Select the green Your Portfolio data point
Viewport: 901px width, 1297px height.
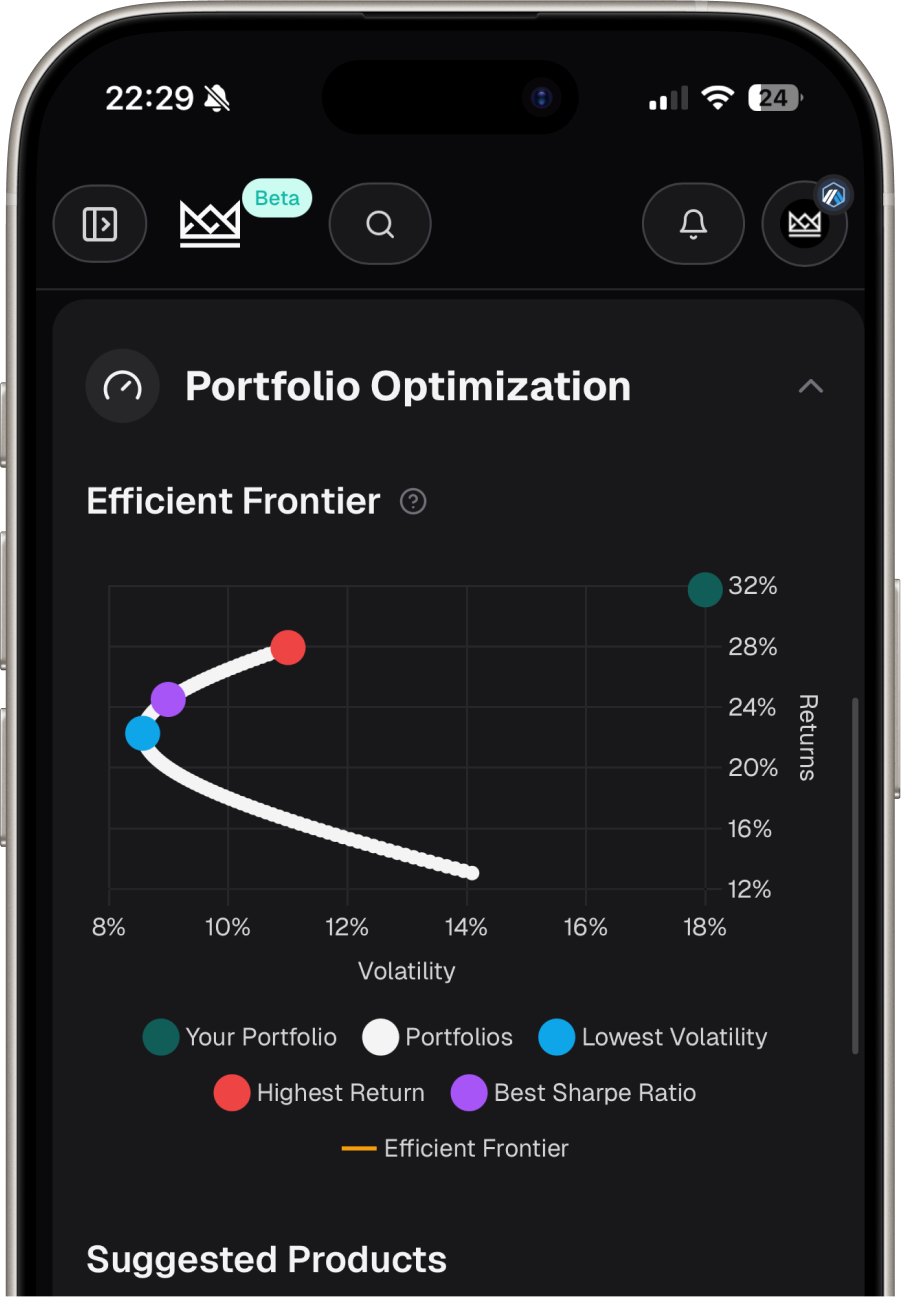coord(704,590)
